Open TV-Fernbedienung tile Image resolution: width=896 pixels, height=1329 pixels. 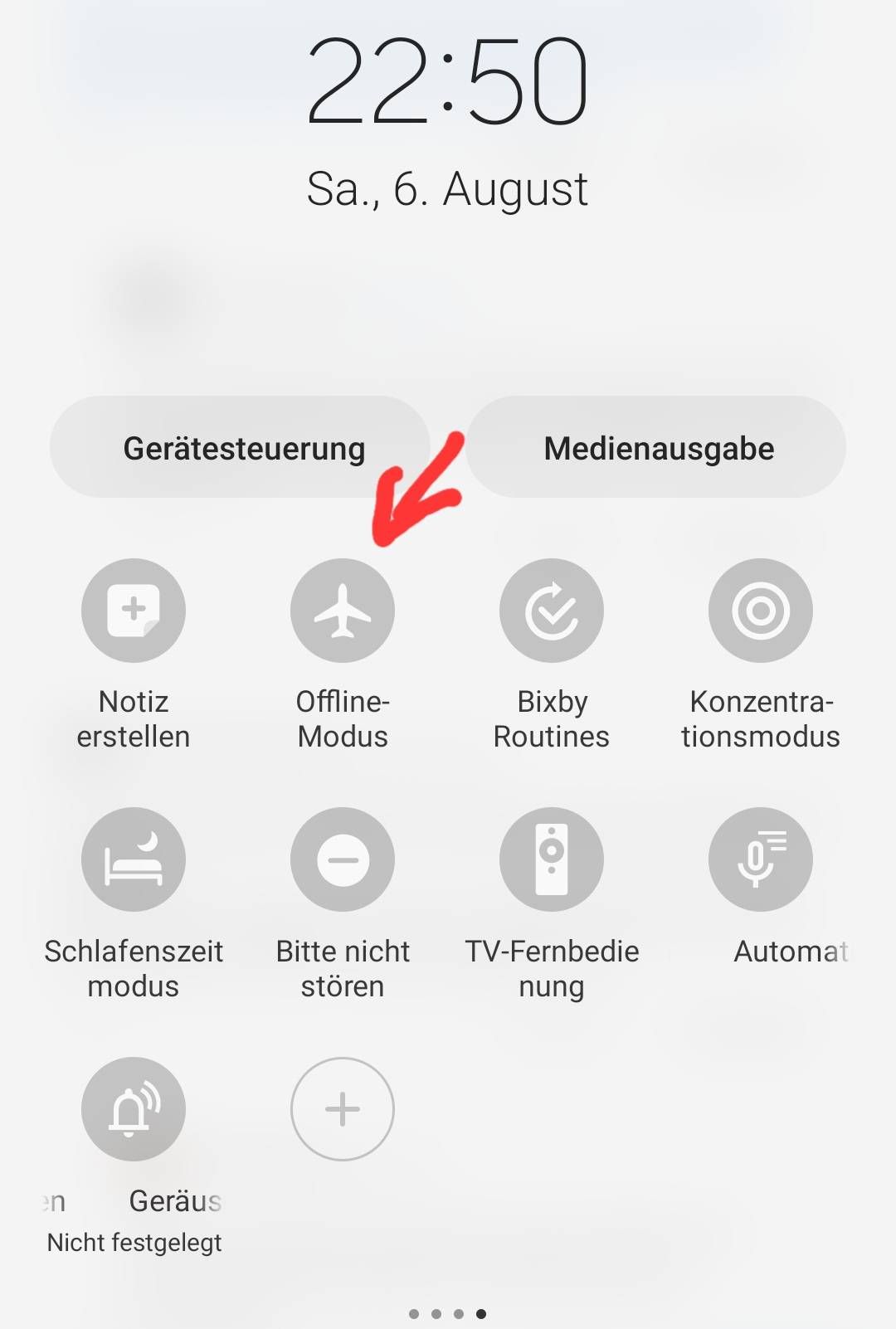[552, 859]
